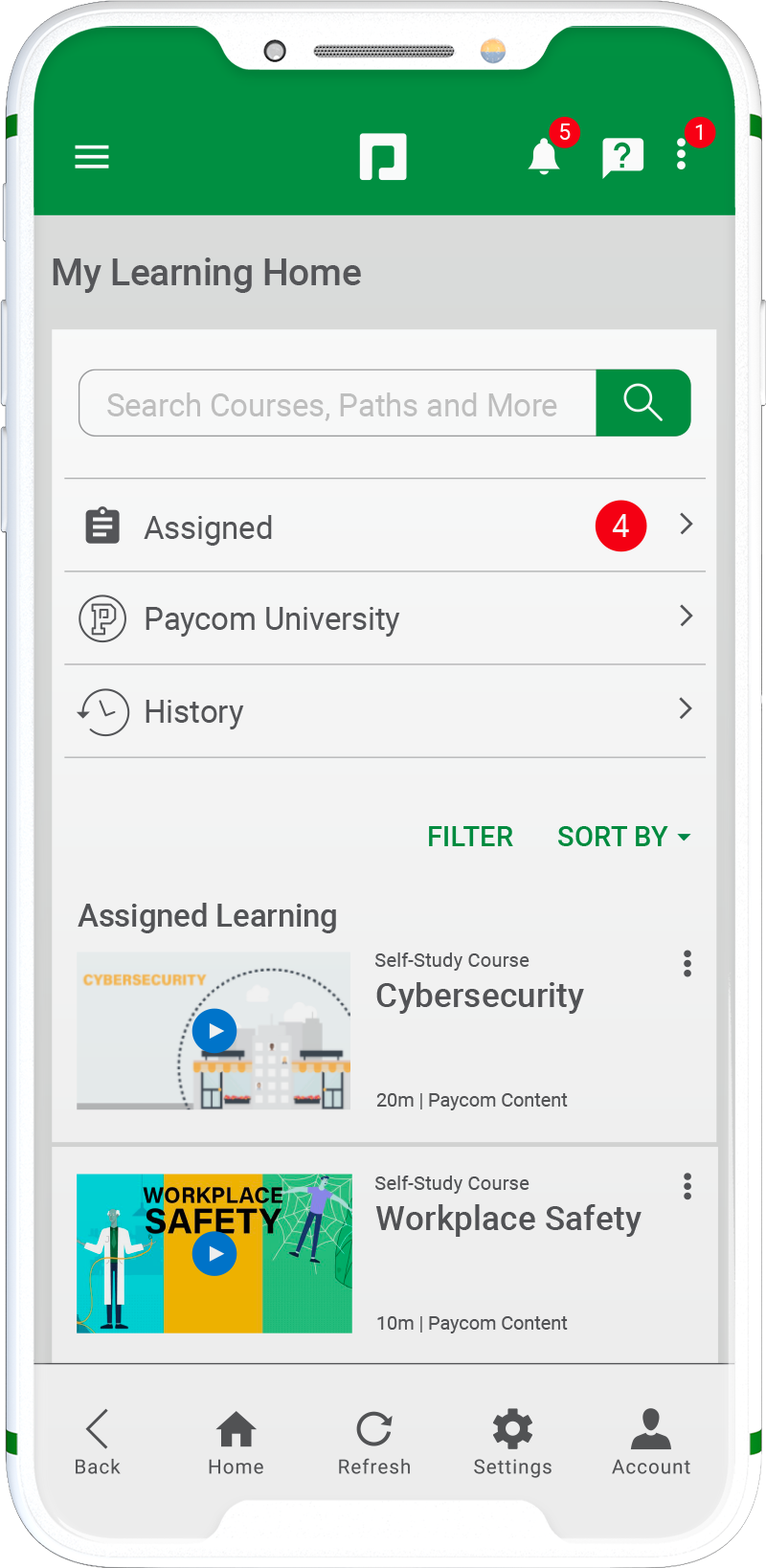Open learning History
766x1568 pixels.
click(385, 711)
